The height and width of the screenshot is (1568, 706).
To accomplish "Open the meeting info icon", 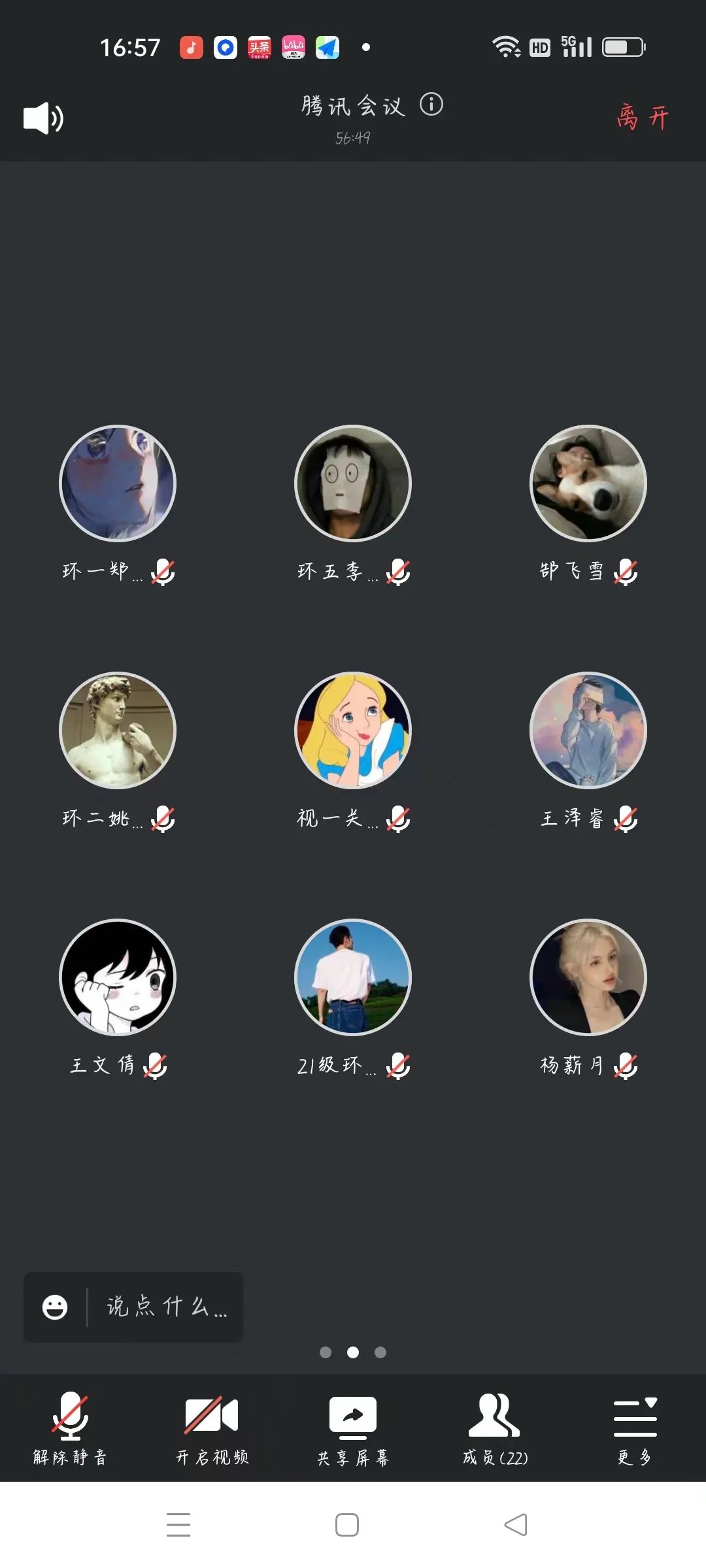I will (431, 105).
